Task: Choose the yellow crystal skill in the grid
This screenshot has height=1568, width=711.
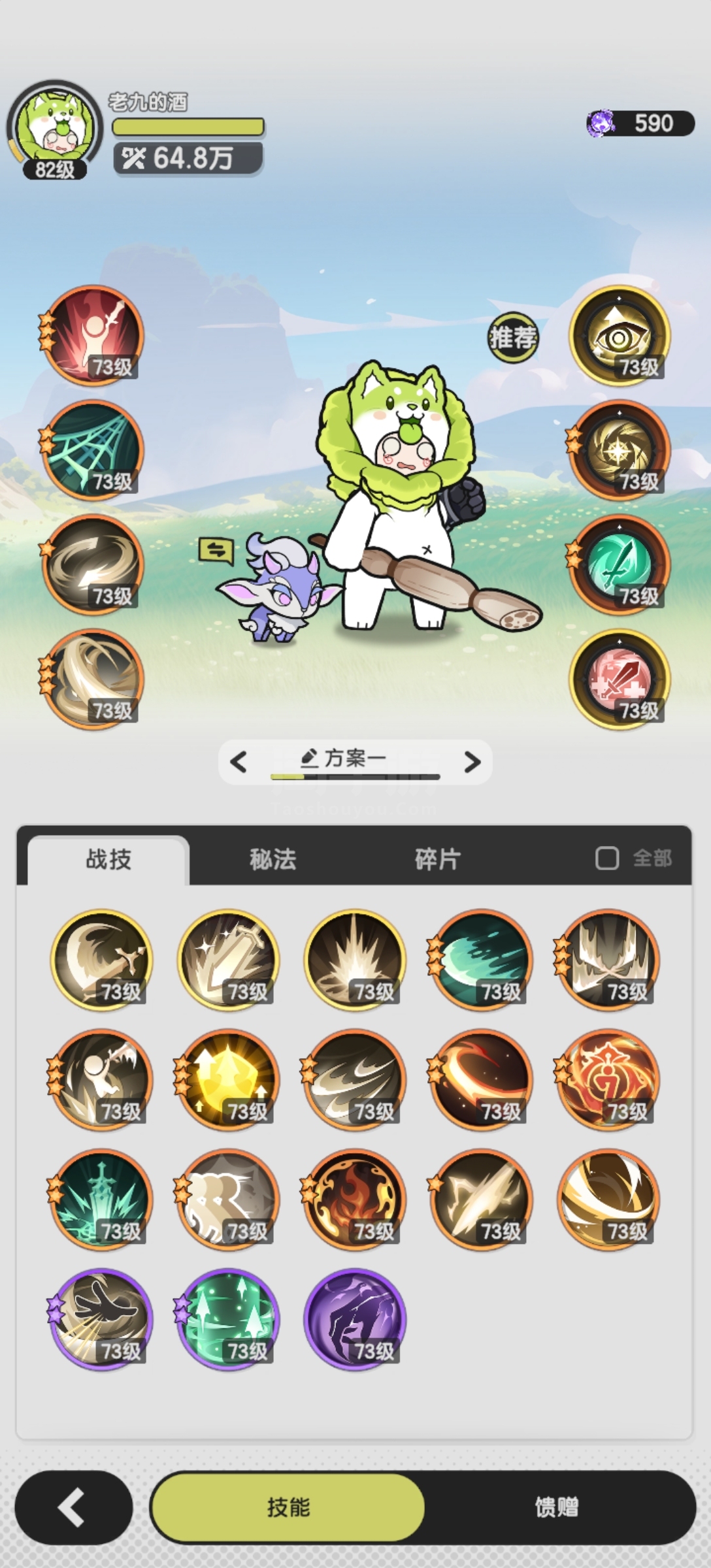Action: point(228,1079)
